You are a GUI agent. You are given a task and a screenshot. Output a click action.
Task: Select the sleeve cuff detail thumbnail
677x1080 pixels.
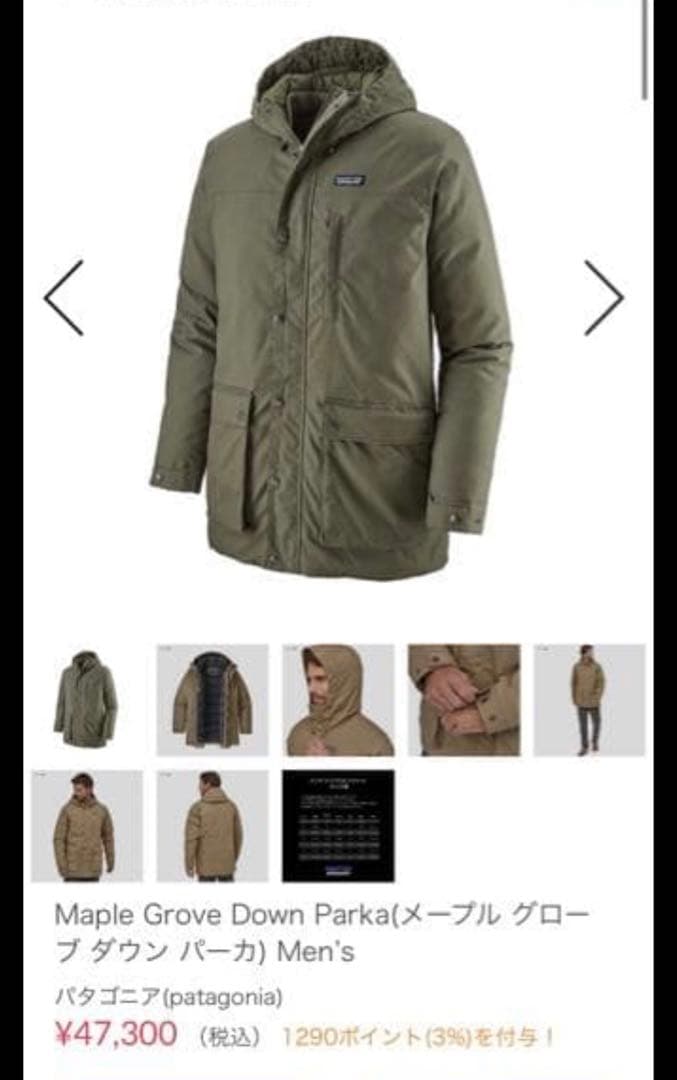click(x=463, y=700)
